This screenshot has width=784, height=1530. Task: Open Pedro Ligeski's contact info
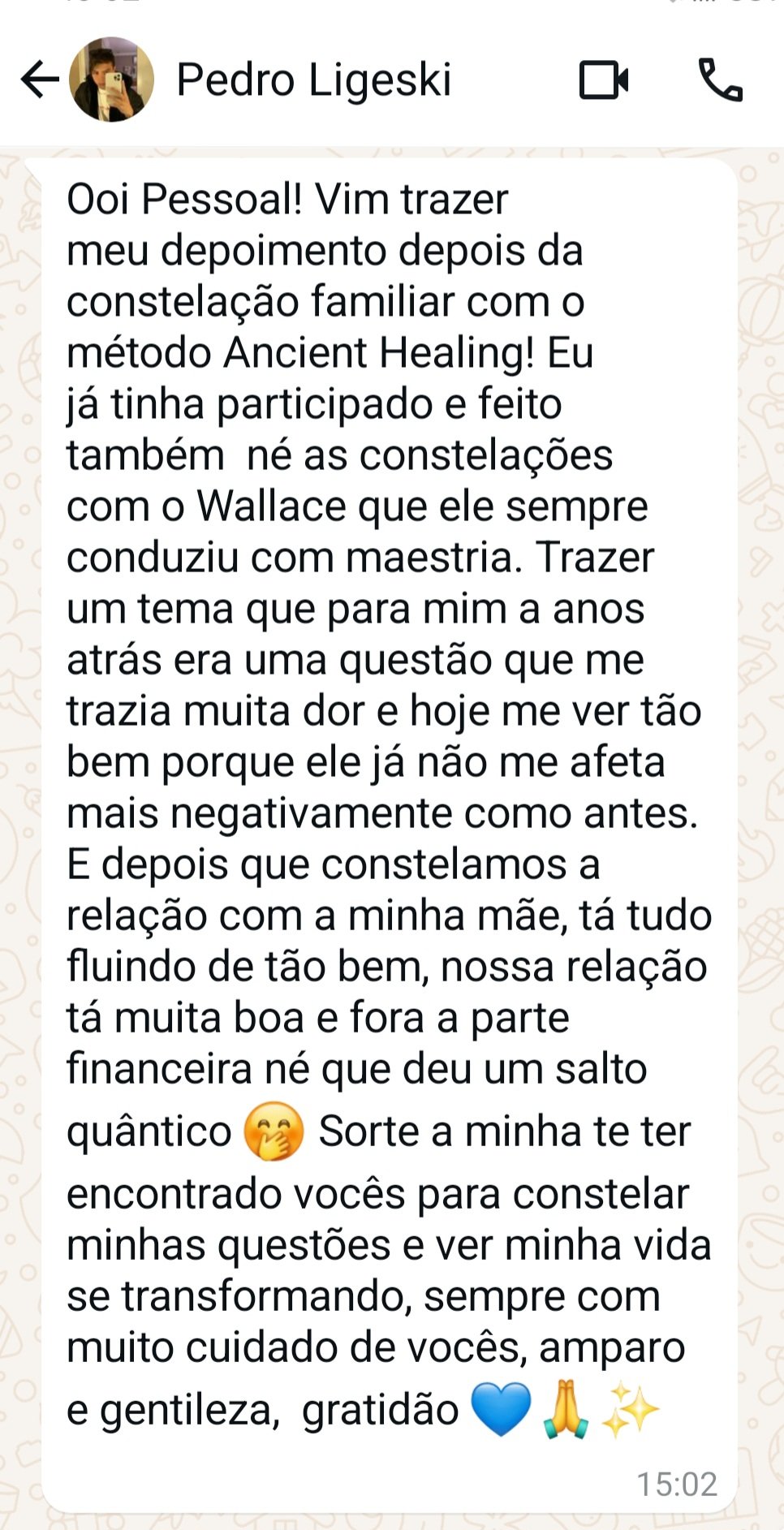click(x=313, y=80)
